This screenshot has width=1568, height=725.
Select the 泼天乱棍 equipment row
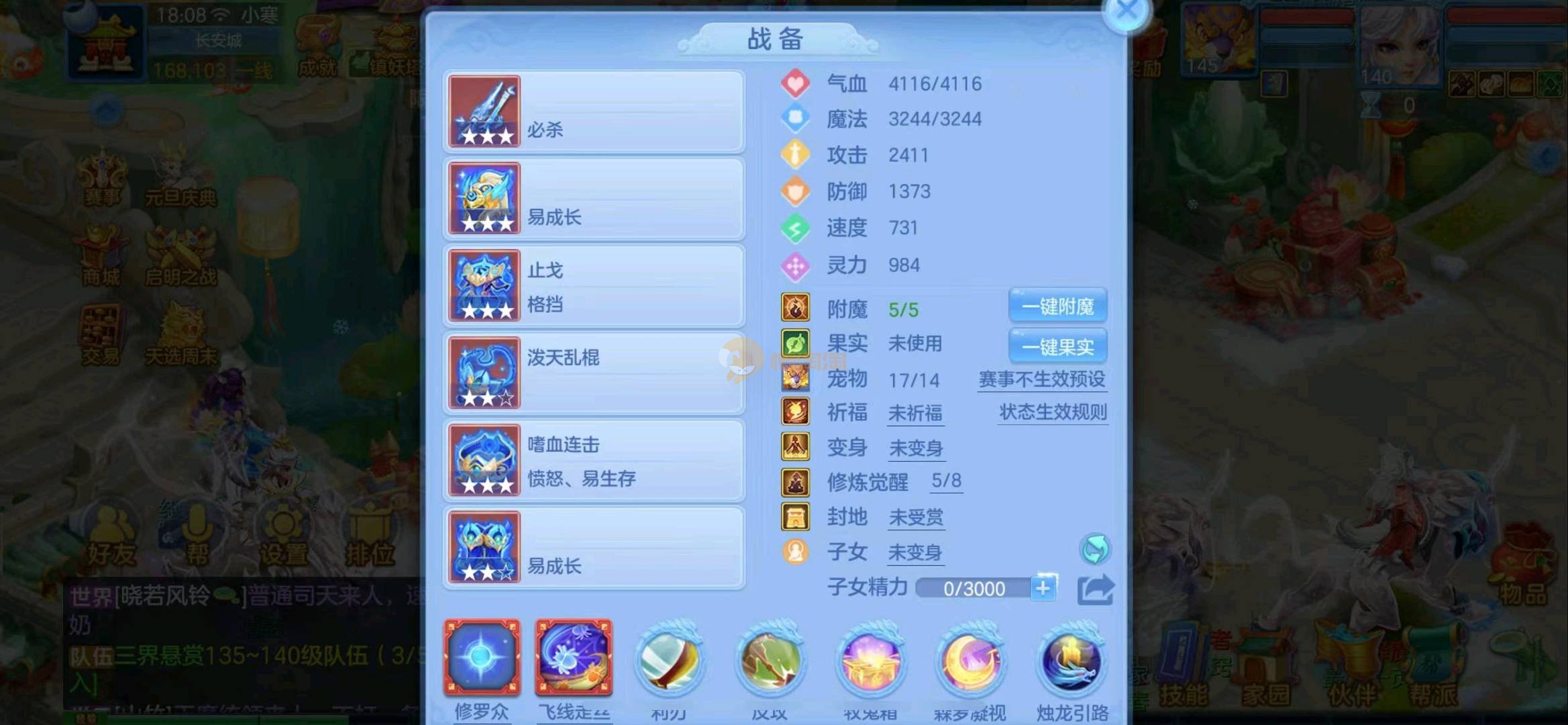594,373
